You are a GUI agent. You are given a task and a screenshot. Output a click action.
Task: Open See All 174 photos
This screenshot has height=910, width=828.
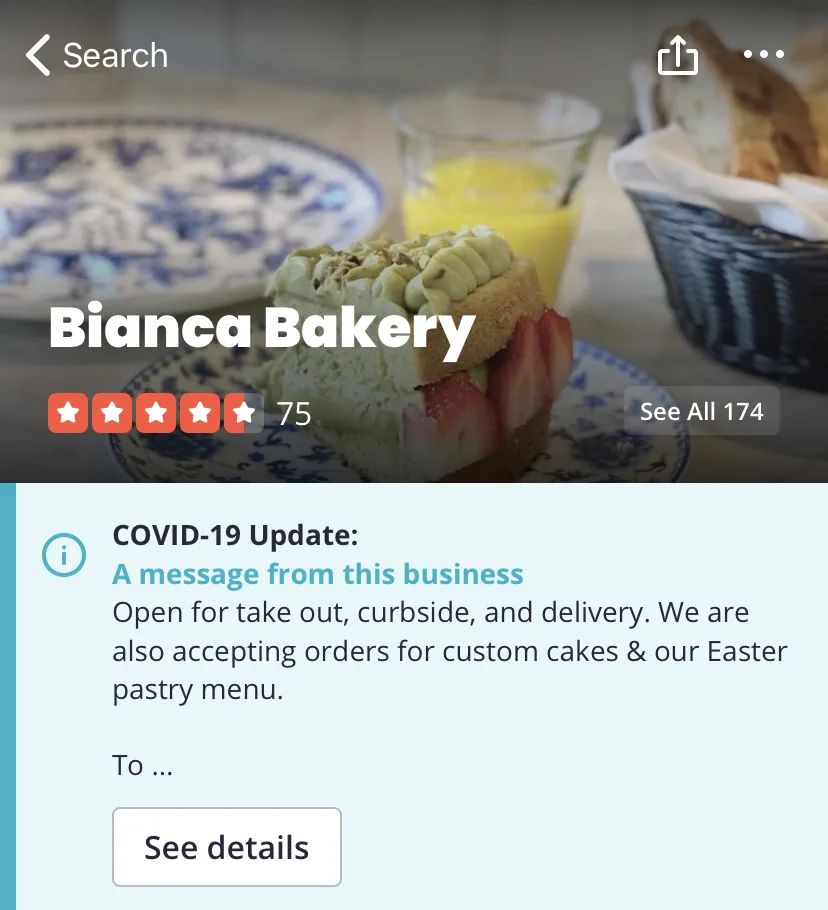tap(701, 411)
